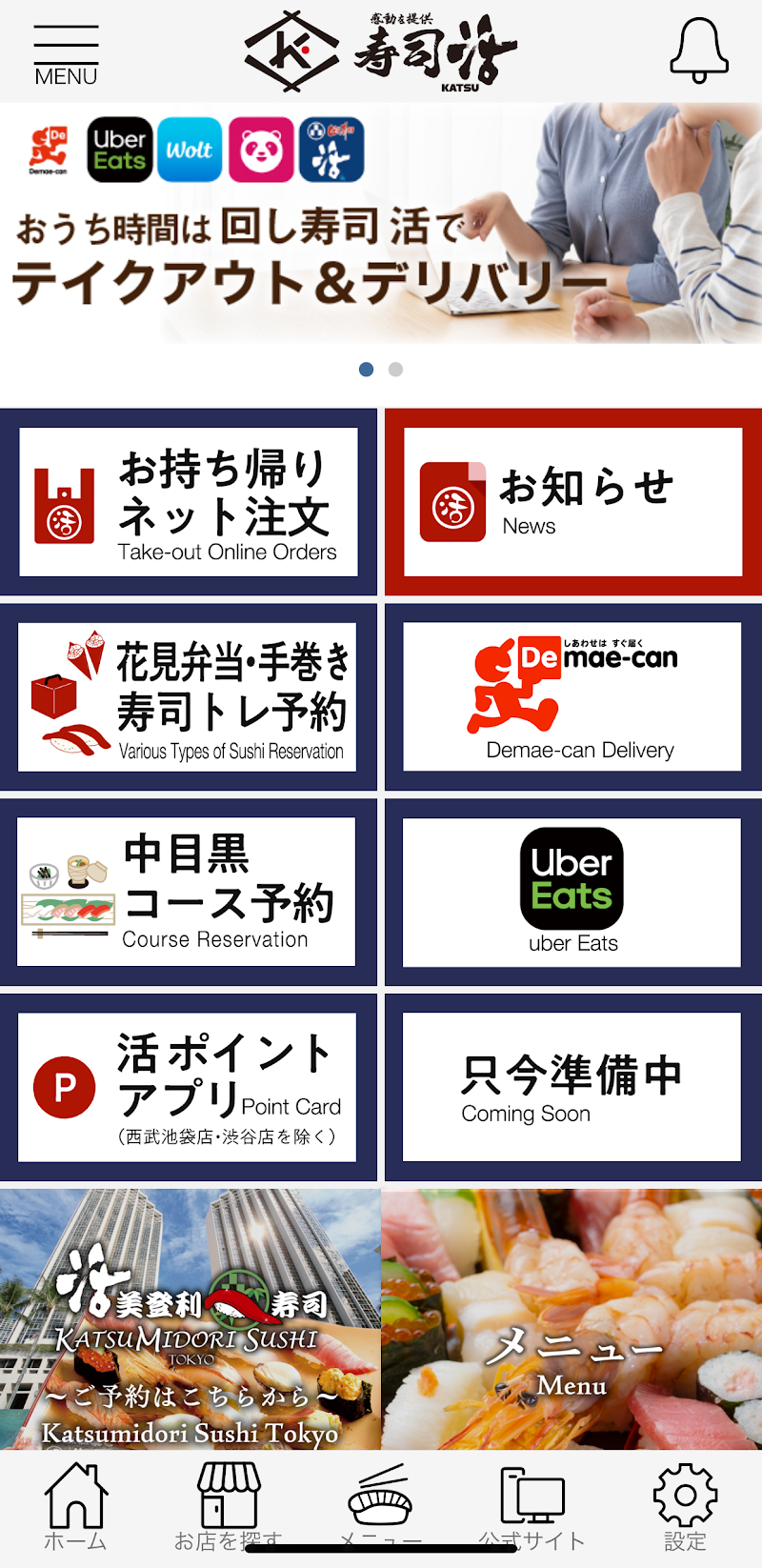This screenshot has height=1568, width=762.
Task: Open the 設定 settings tab
Action: click(685, 1507)
